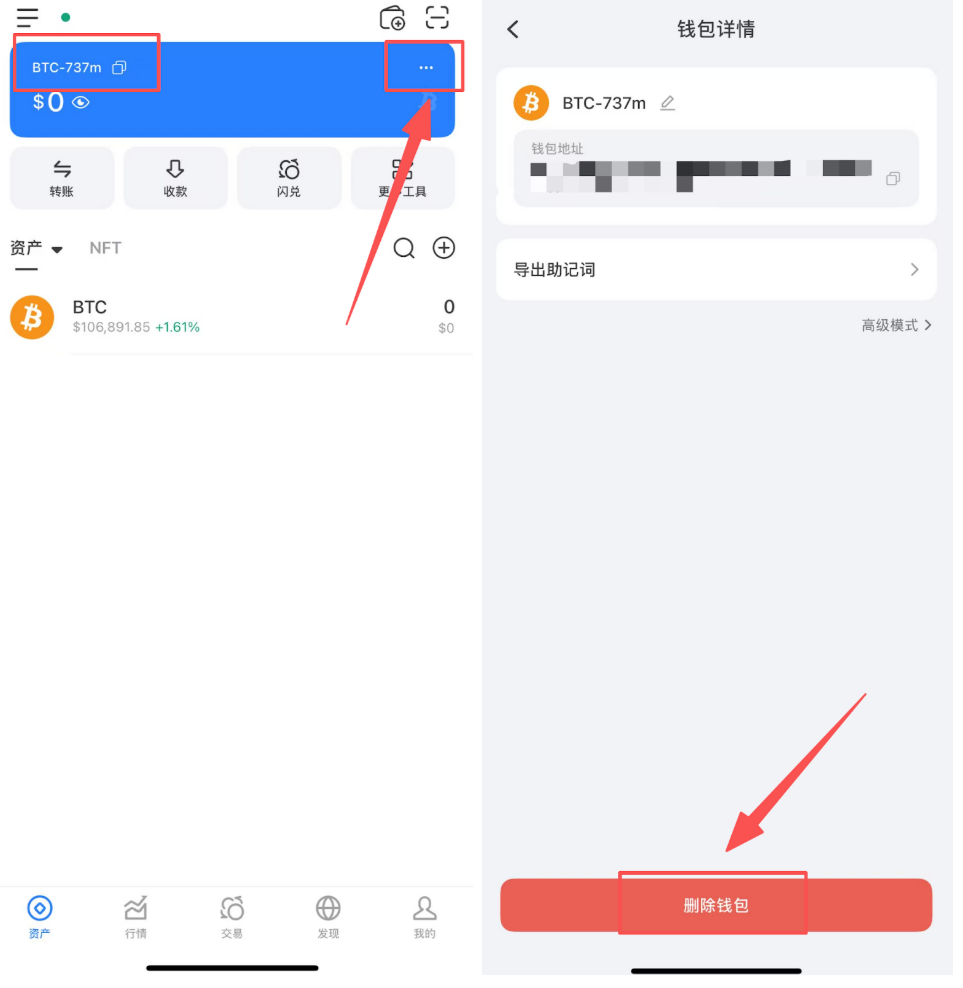Open the 闪兑 flash swap button
963x988 pixels.
point(289,178)
